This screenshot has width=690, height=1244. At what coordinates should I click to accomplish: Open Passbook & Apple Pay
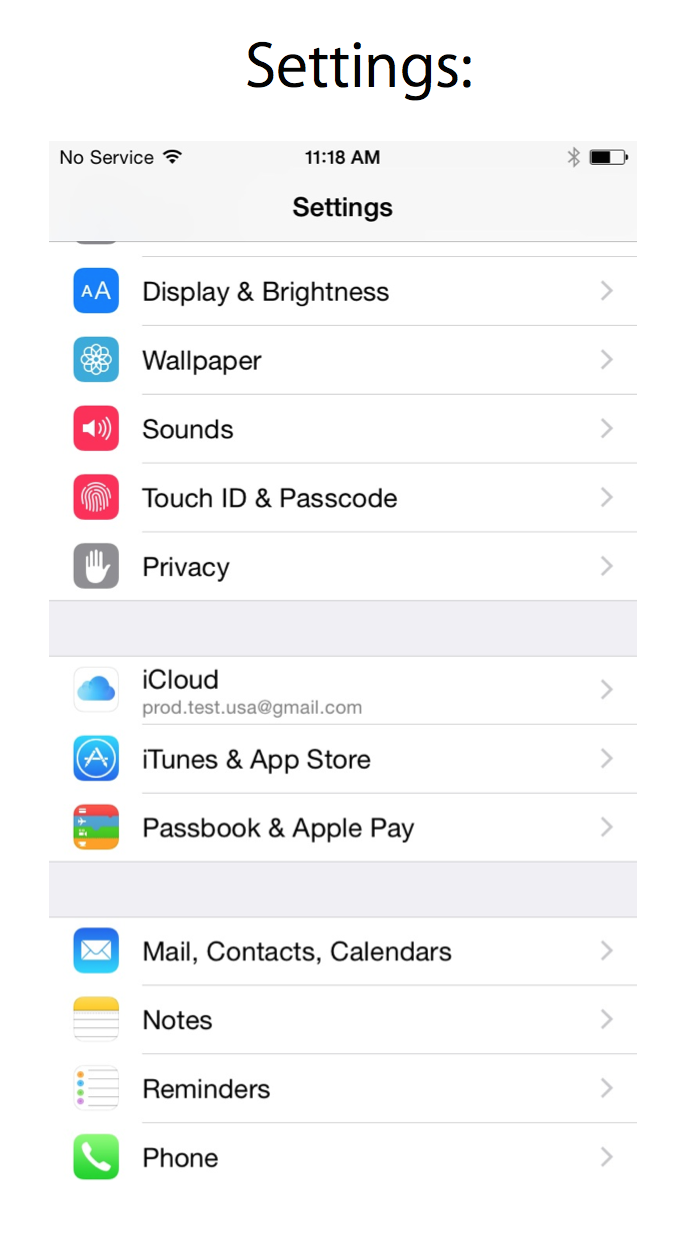343,828
